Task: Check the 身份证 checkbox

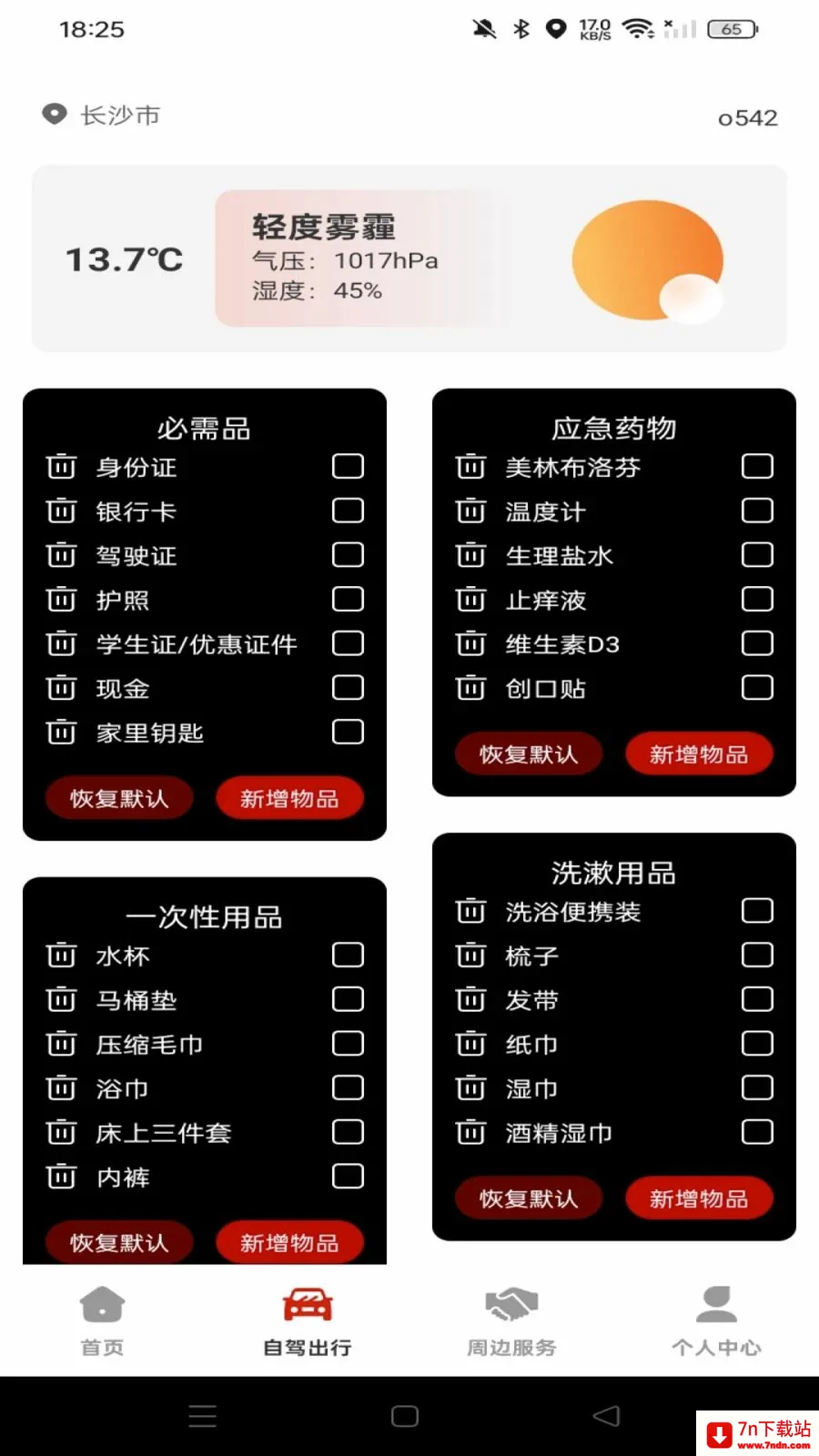Action: 348,467
